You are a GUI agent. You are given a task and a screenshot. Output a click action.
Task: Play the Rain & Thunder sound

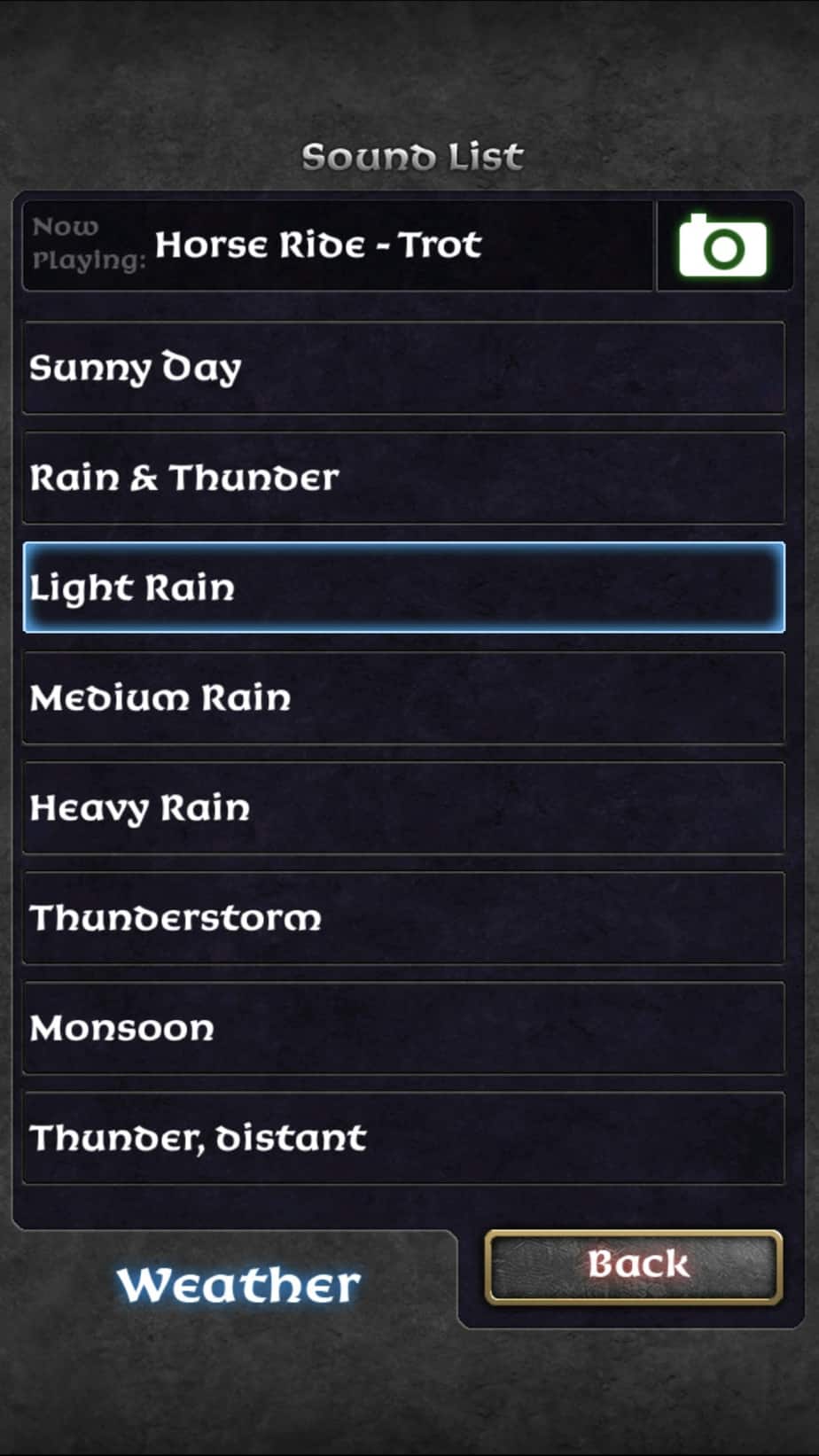click(403, 478)
